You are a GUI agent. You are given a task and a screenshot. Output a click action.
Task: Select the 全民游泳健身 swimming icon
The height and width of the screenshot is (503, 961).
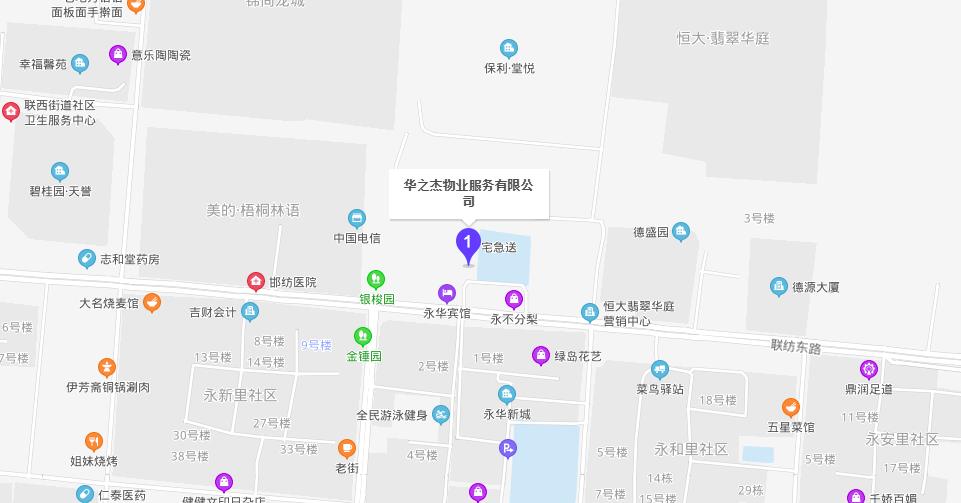point(441,415)
